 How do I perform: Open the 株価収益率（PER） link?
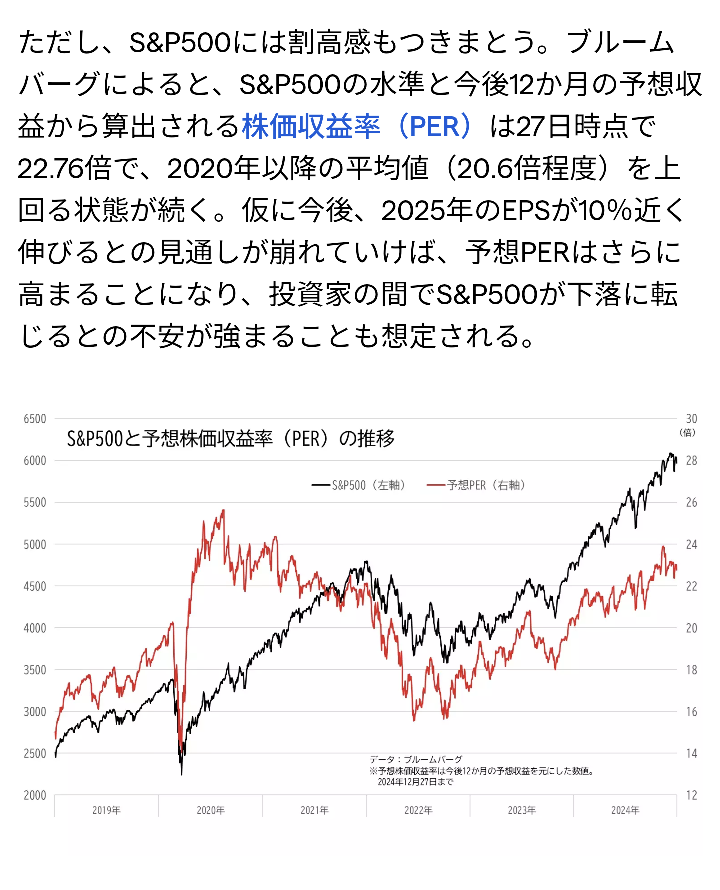pyautogui.click(x=363, y=126)
